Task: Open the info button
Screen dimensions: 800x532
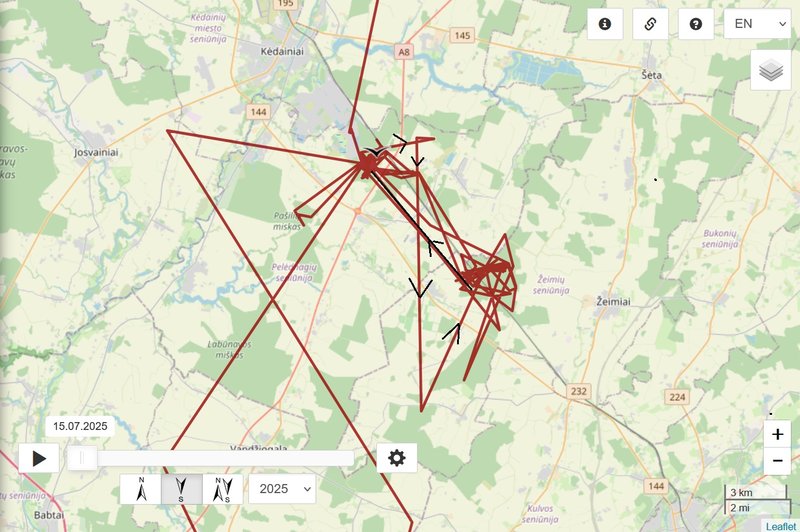Action: [604, 23]
